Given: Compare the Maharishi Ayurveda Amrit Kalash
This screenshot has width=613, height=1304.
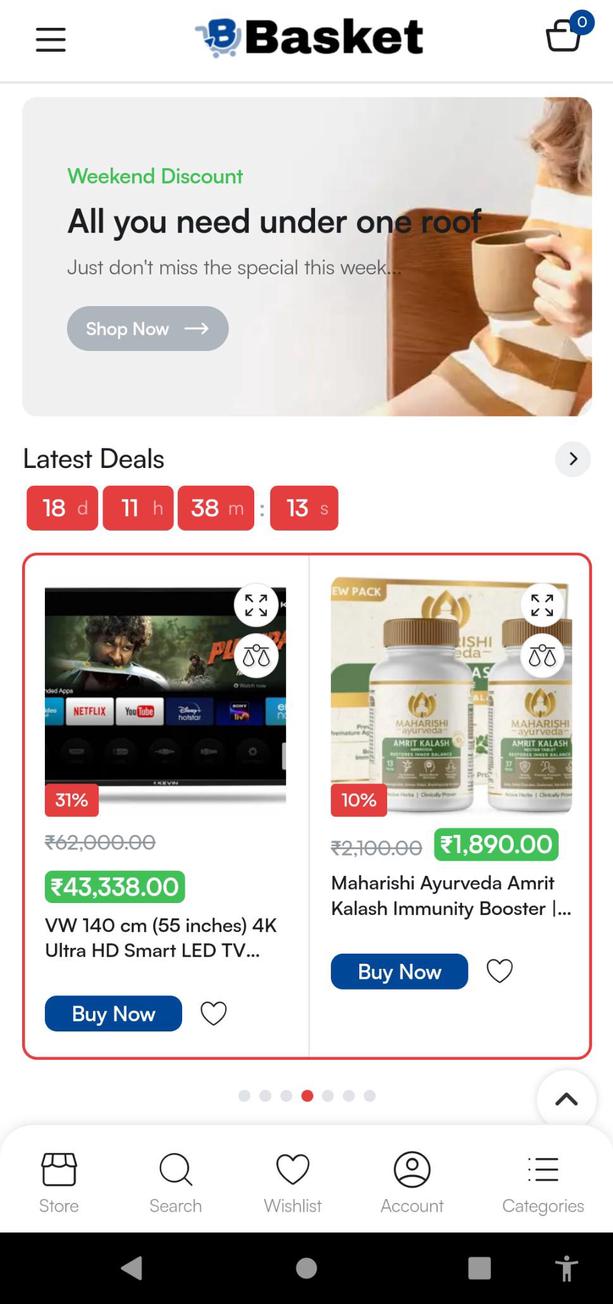Looking at the screenshot, I should (542, 655).
